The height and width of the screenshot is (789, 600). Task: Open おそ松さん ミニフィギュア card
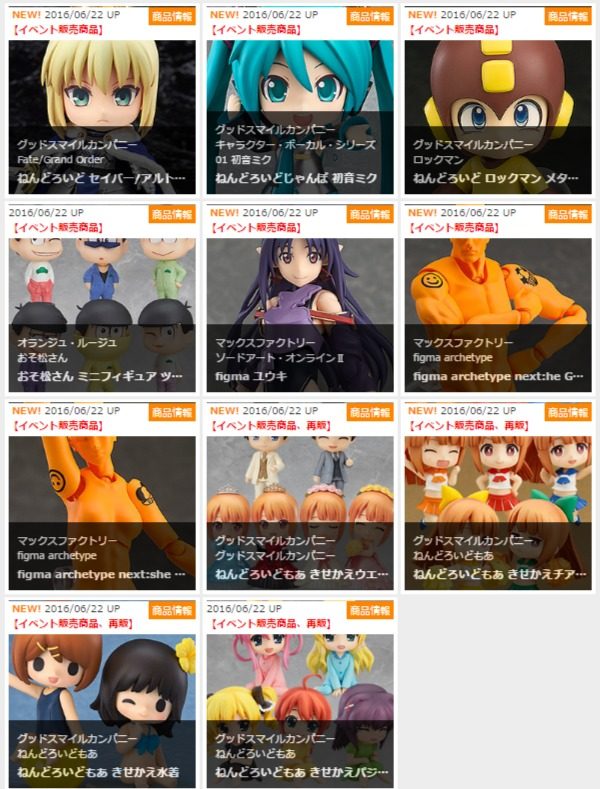pos(101,305)
